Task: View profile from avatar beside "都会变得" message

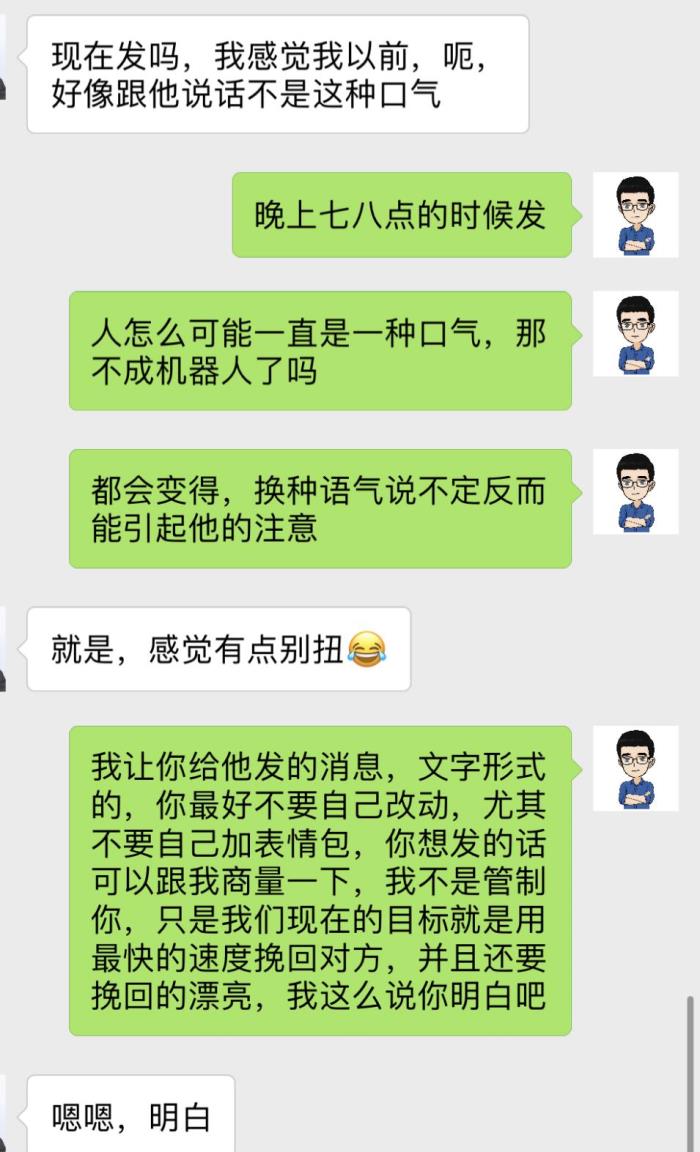Action: tap(635, 492)
